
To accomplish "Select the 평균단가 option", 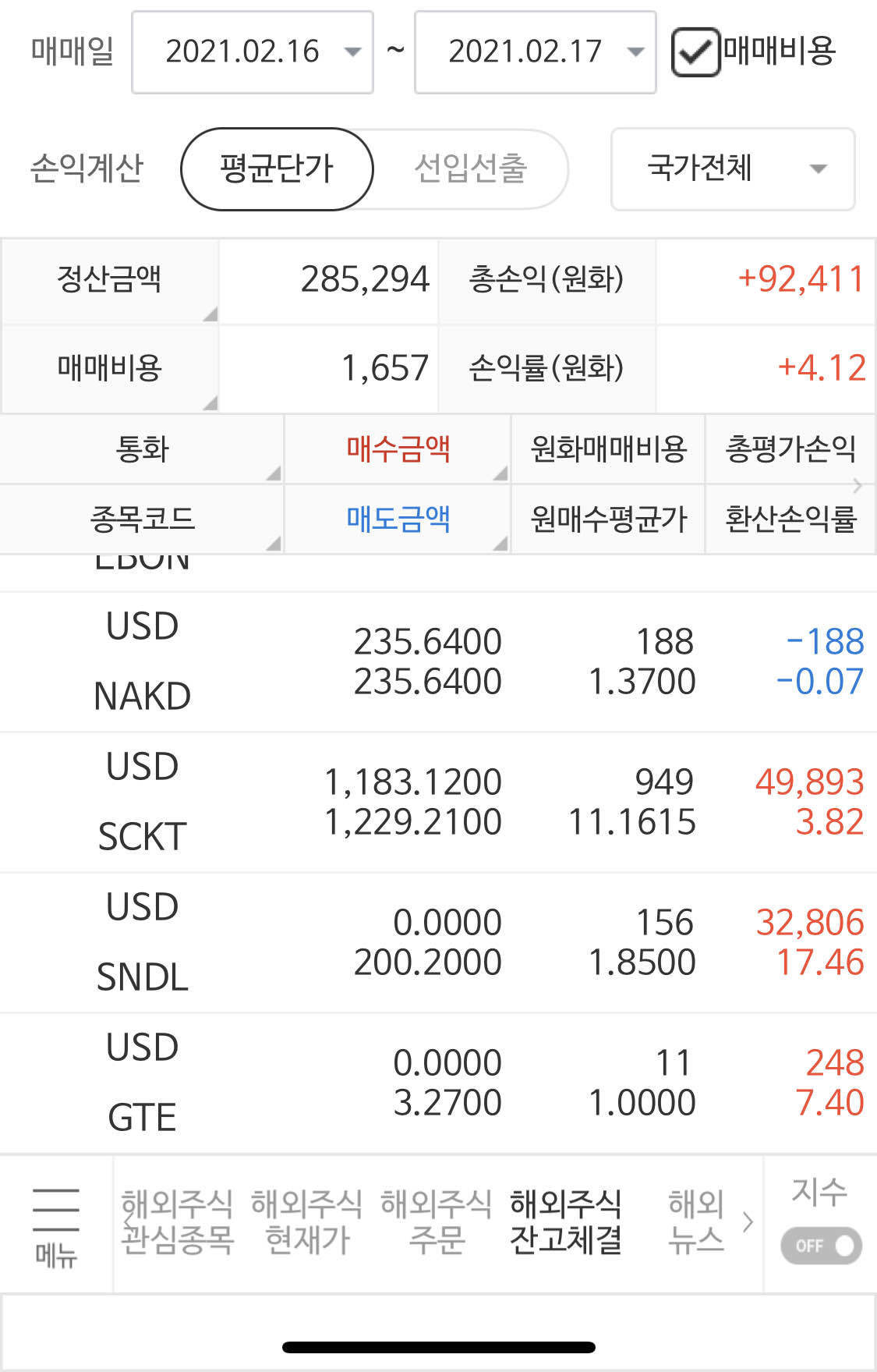I will [x=277, y=168].
